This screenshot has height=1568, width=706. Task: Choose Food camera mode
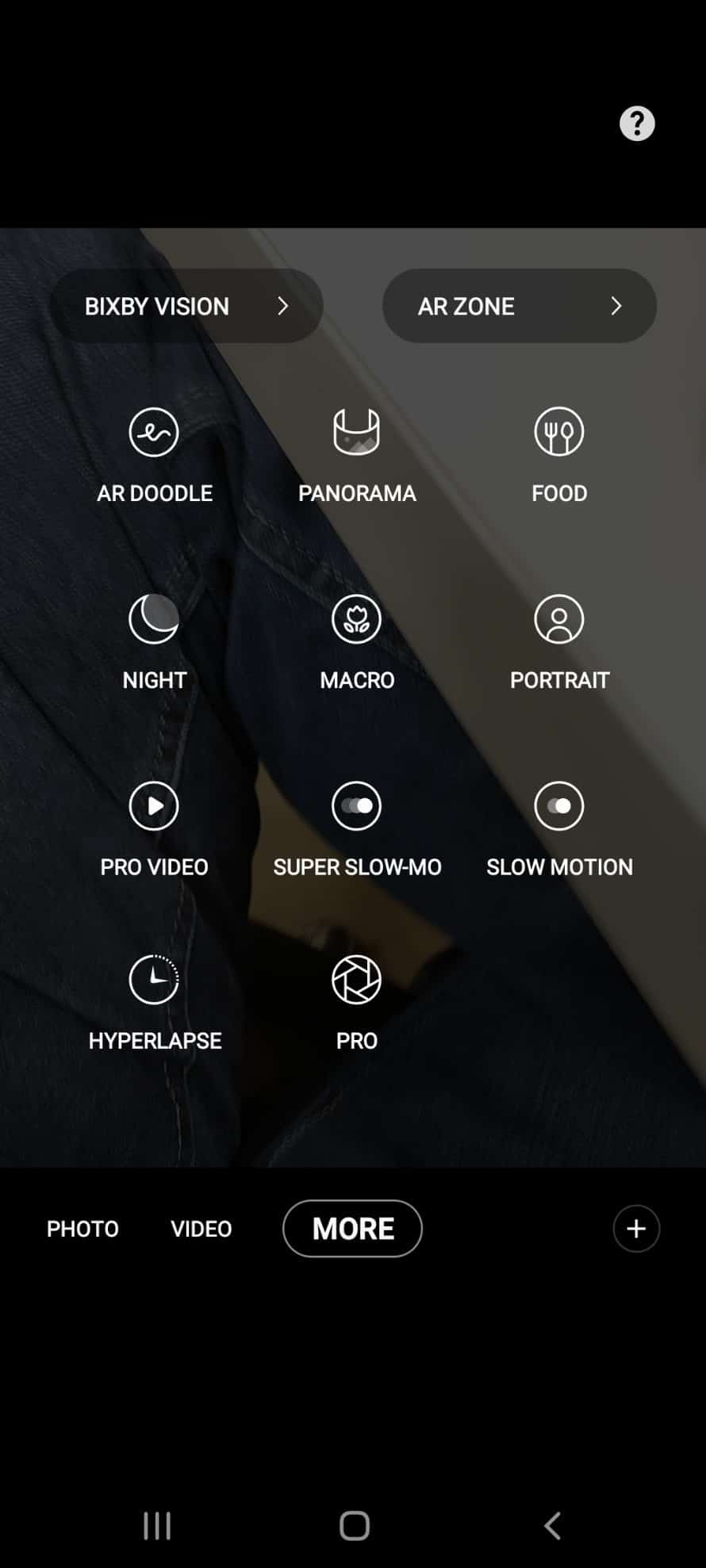[x=559, y=453]
